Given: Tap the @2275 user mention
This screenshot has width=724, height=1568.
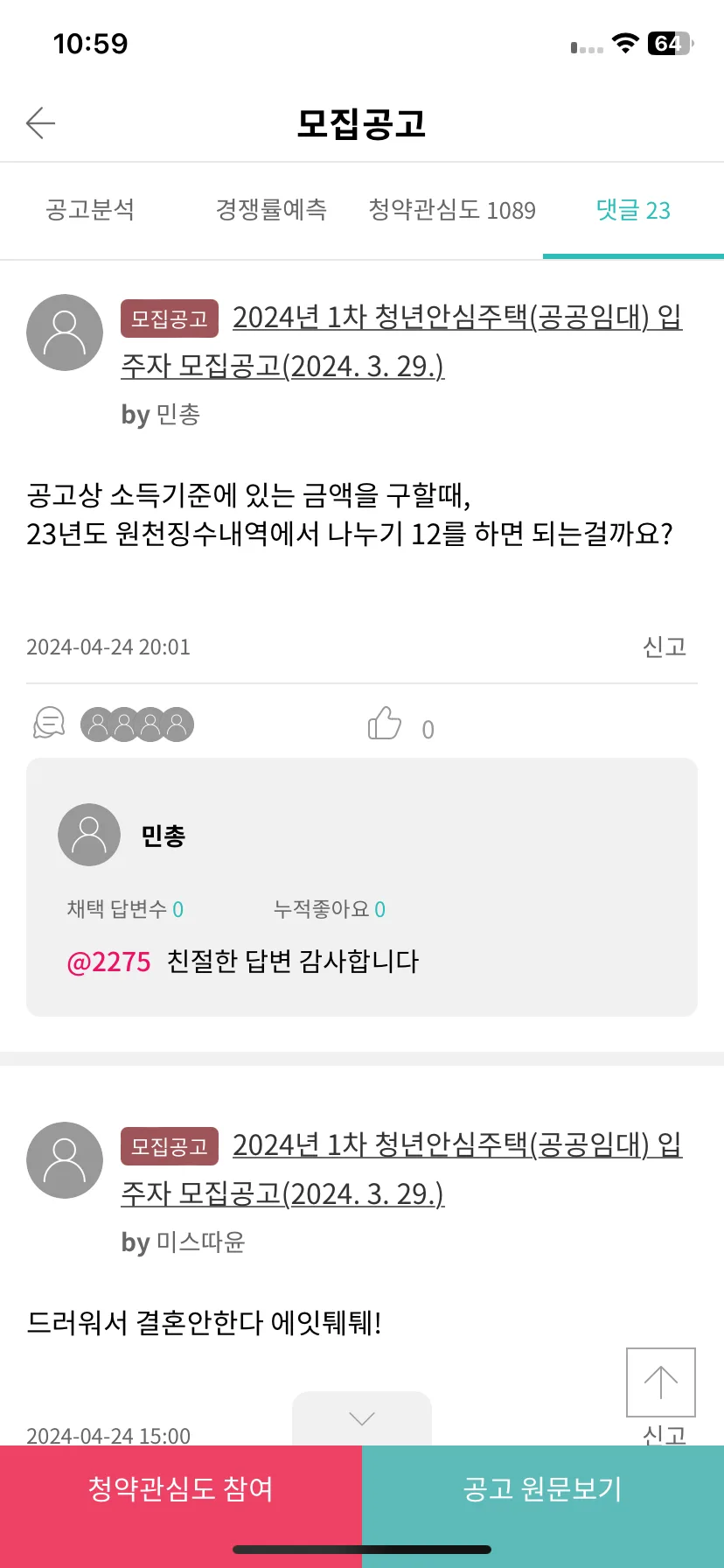Looking at the screenshot, I should tap(108, 961).
